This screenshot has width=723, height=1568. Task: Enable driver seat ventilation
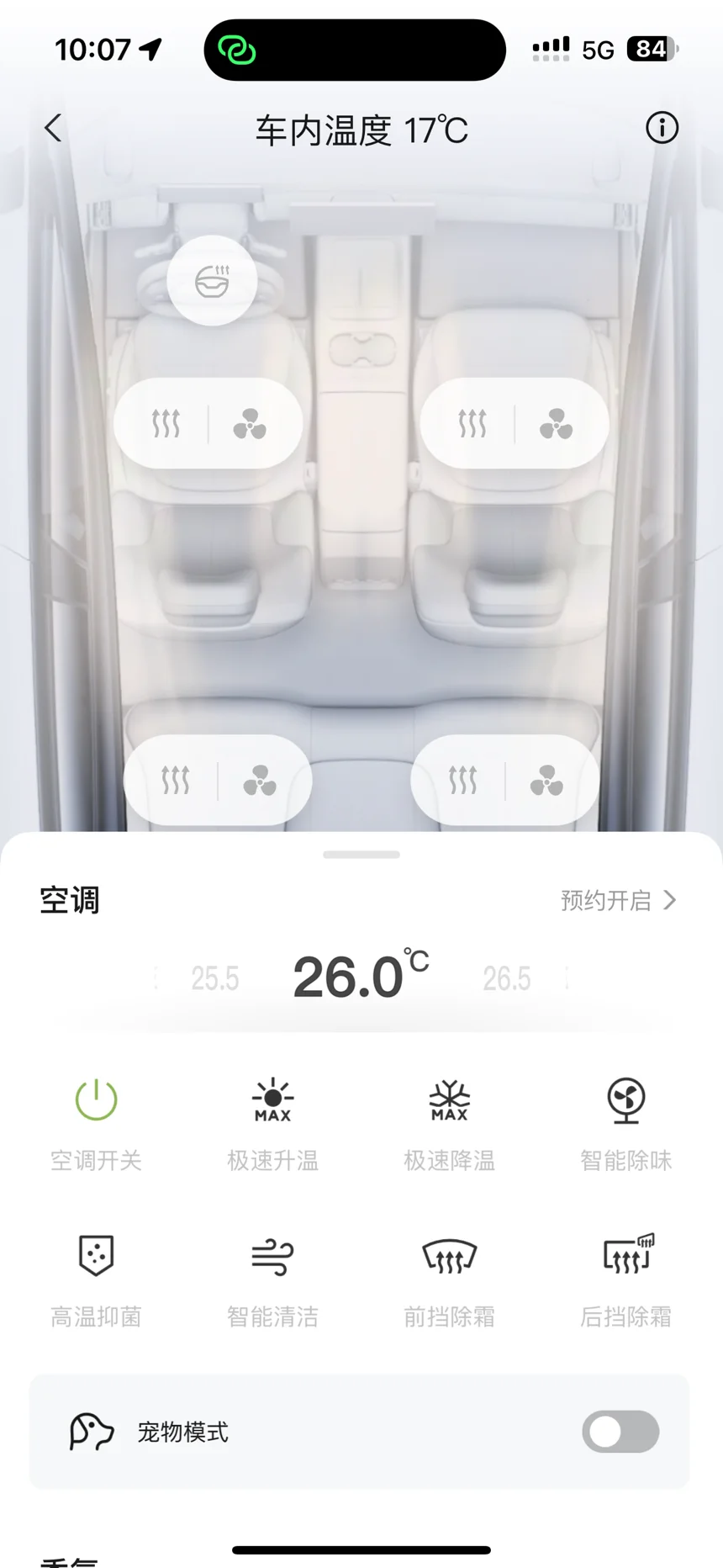[250, 424]
